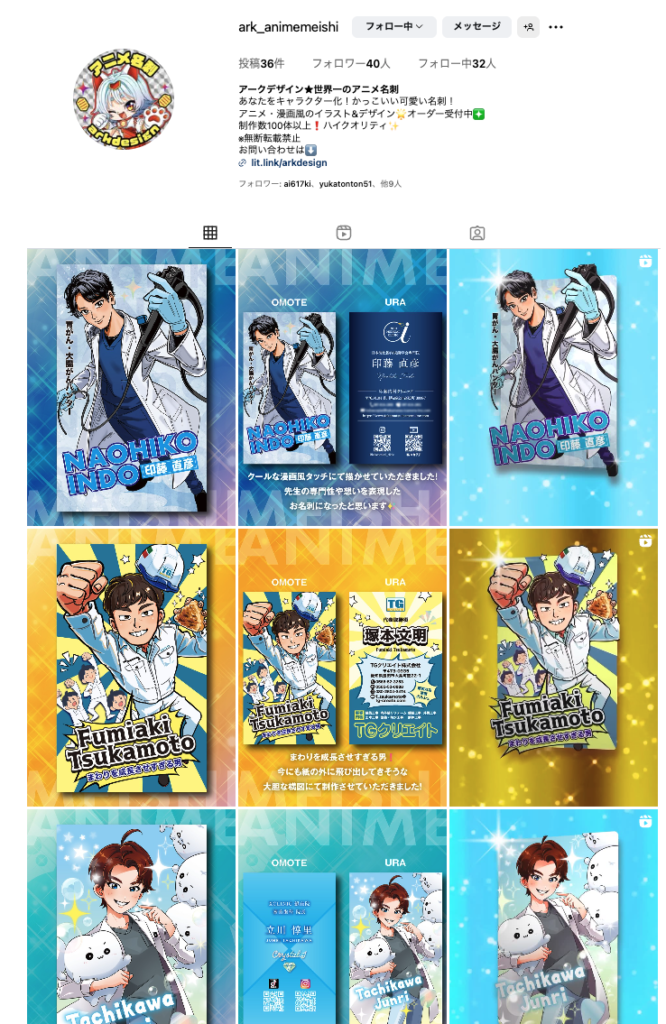Play the Fumiaki Tsukamoto gold reel
Viewport: 666px width, 1024px height.
pyautogui.click(x=553, y=668)
